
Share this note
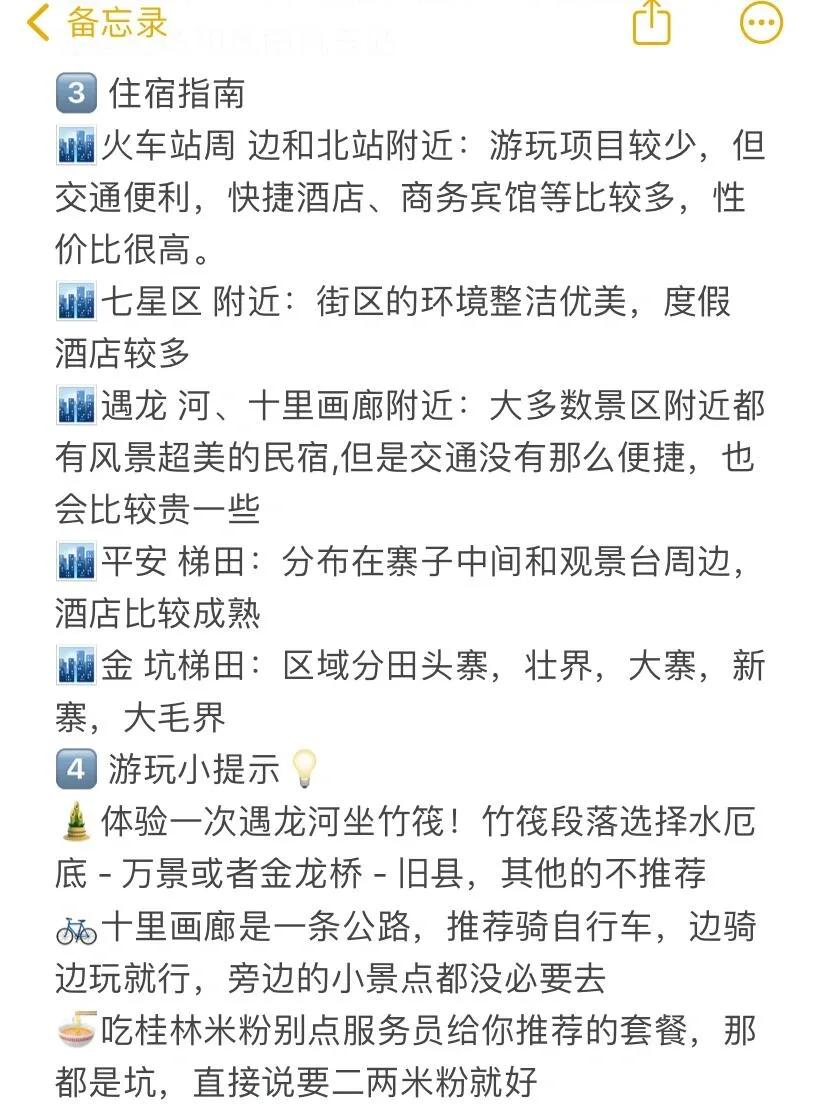click(651, 22)
